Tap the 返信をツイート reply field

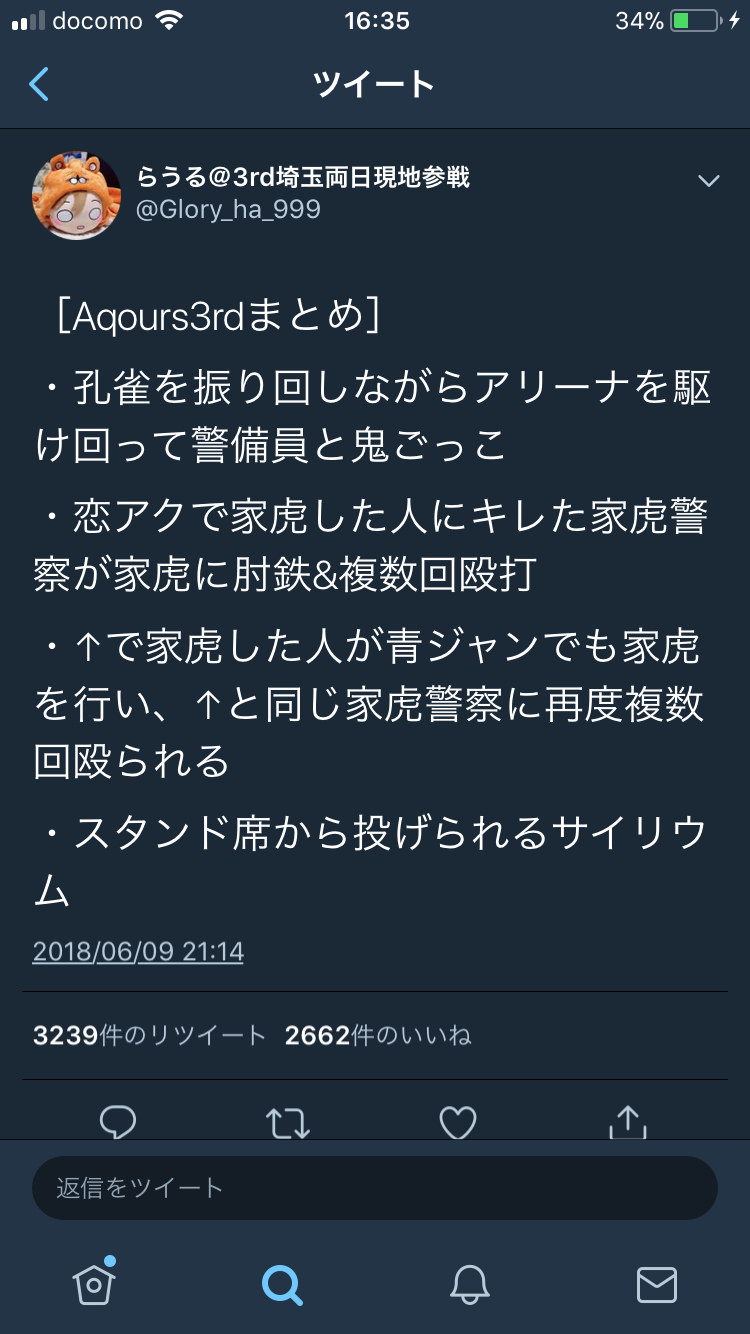coord(374,1188)
